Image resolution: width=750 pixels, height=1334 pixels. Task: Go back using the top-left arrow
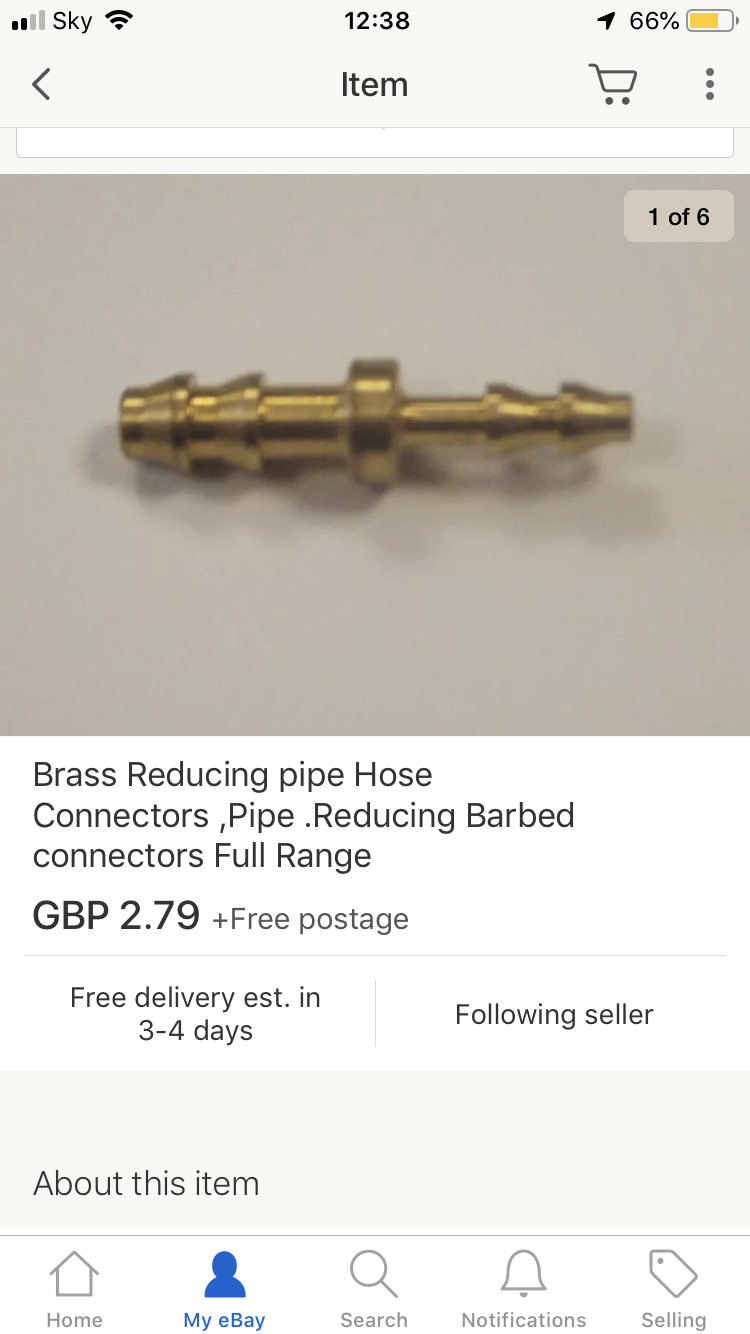[x=41, y=85]
